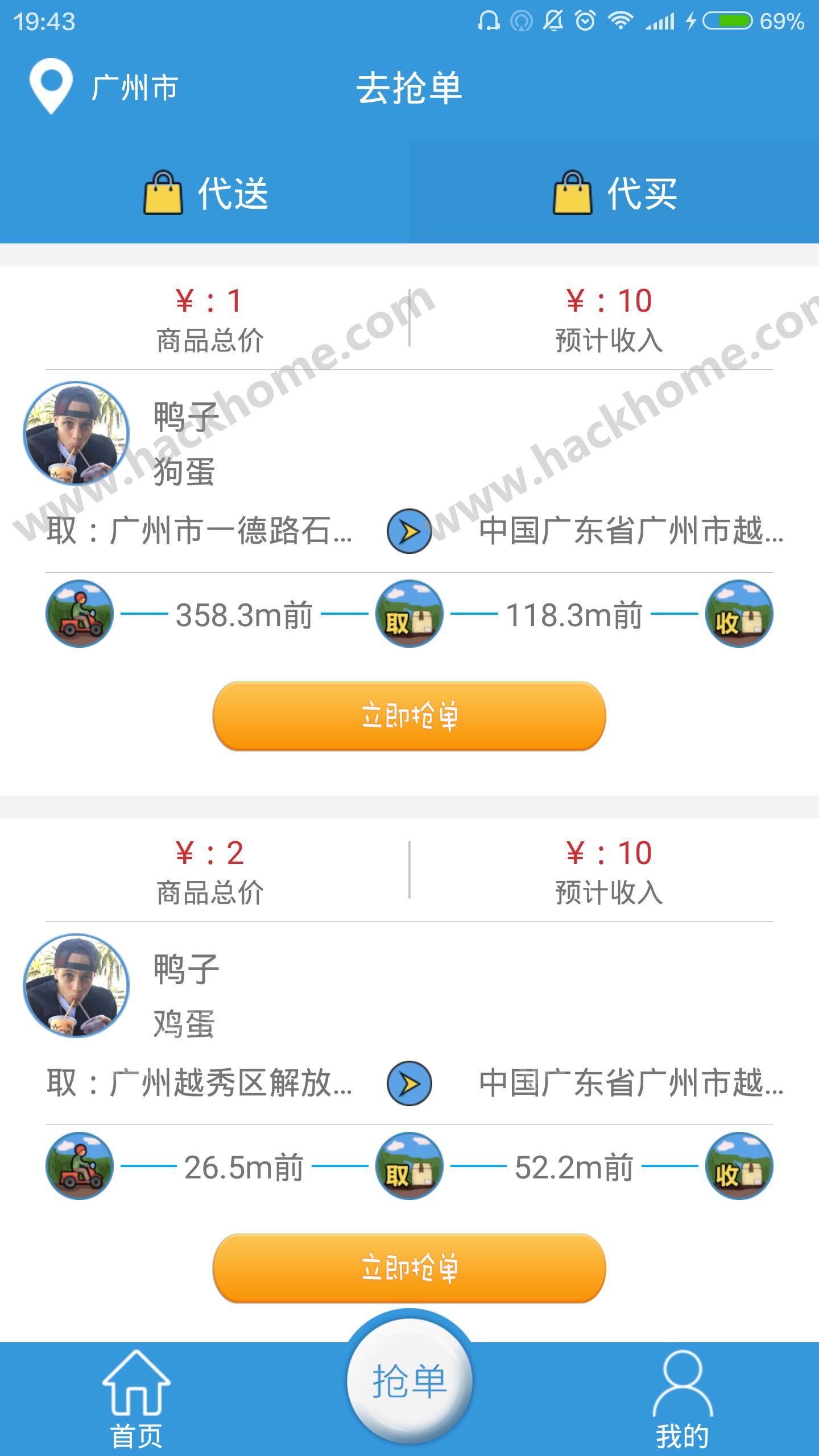Open the 我的 tab
The image size is (819, 1456).
click(682, 1400)
